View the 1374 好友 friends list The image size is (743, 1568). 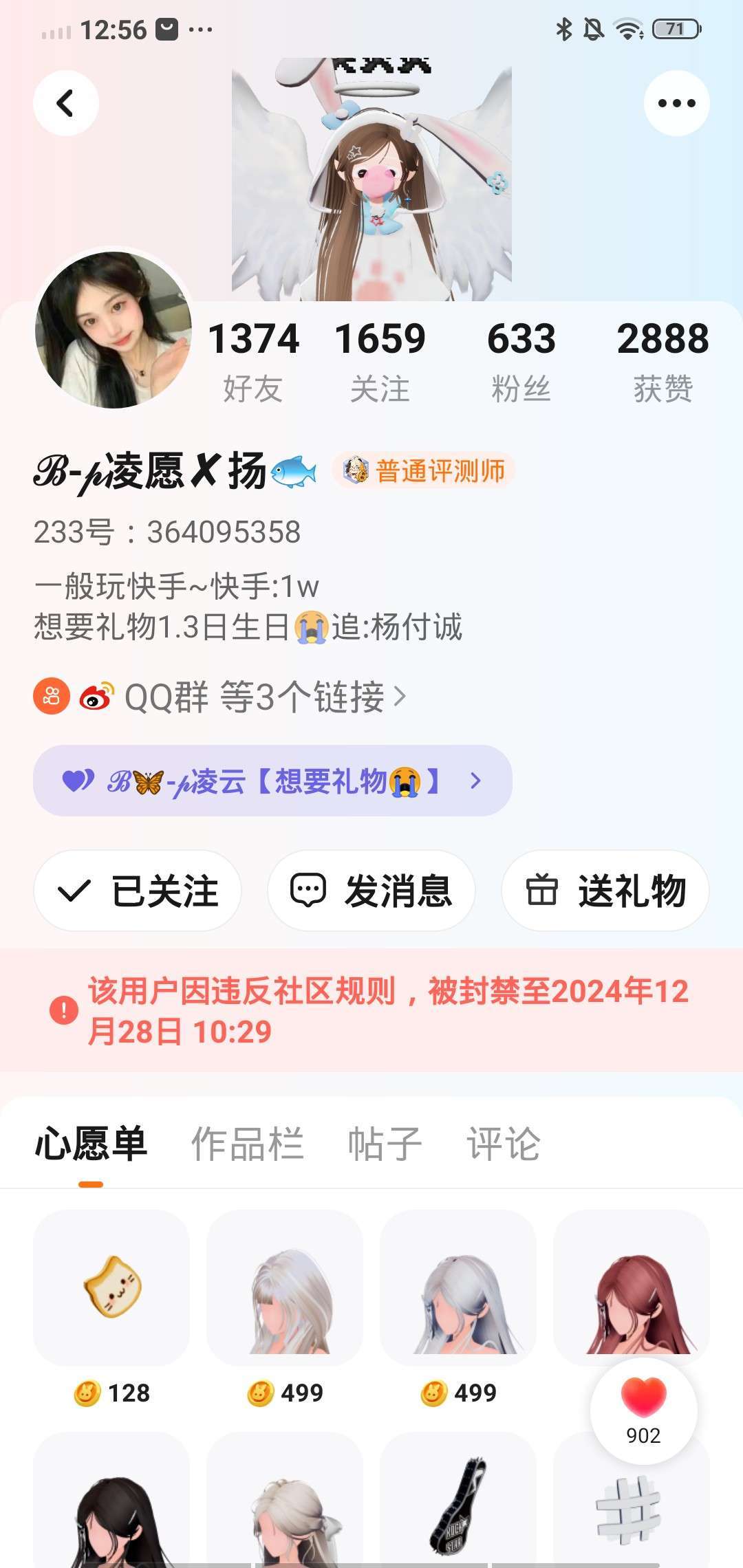click(x=253, y=360)
